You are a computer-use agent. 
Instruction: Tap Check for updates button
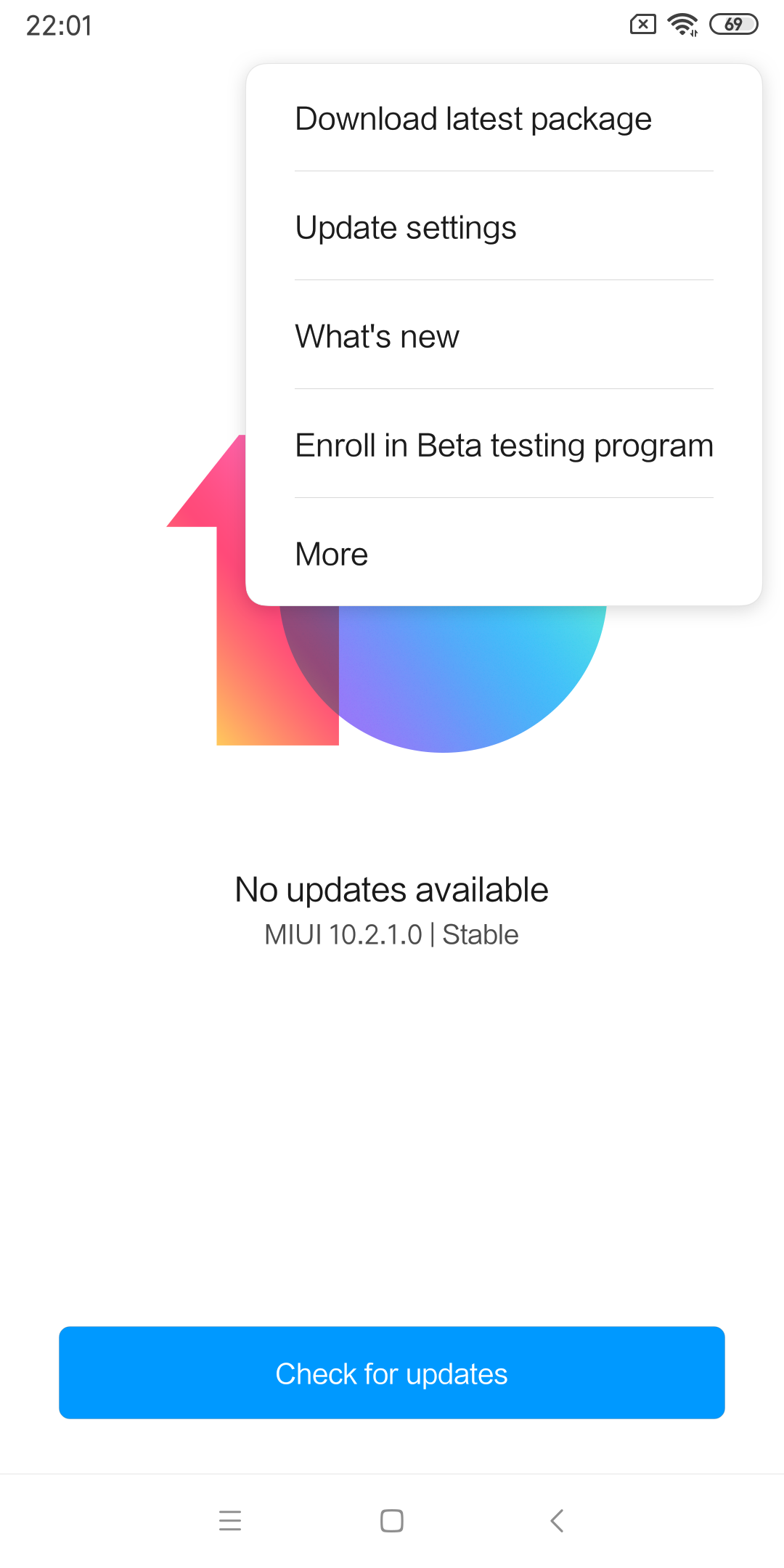pyautogui.click(x=392, y=1373)
